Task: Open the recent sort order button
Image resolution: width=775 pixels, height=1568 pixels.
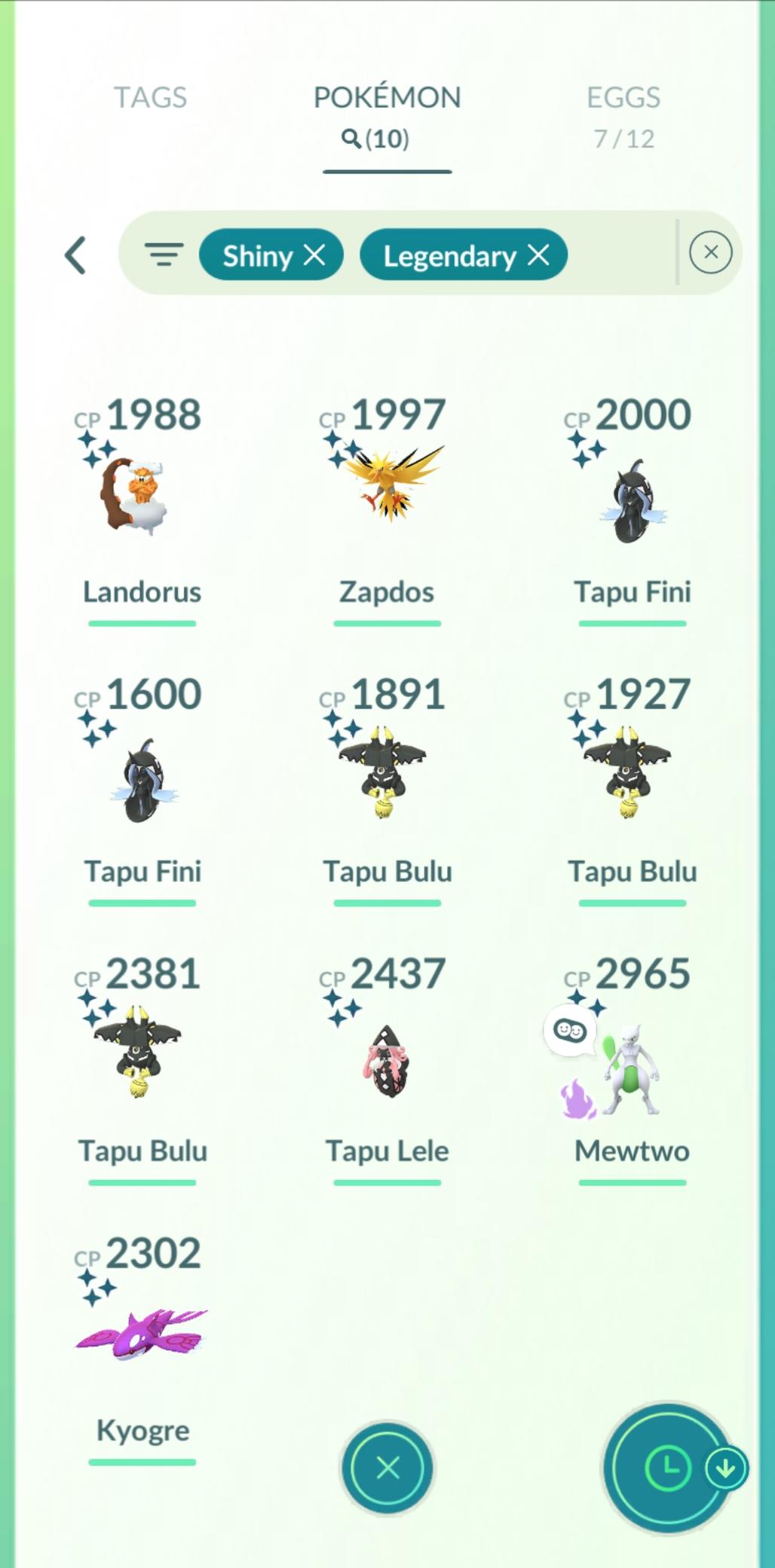Action: click(668, 1467)
